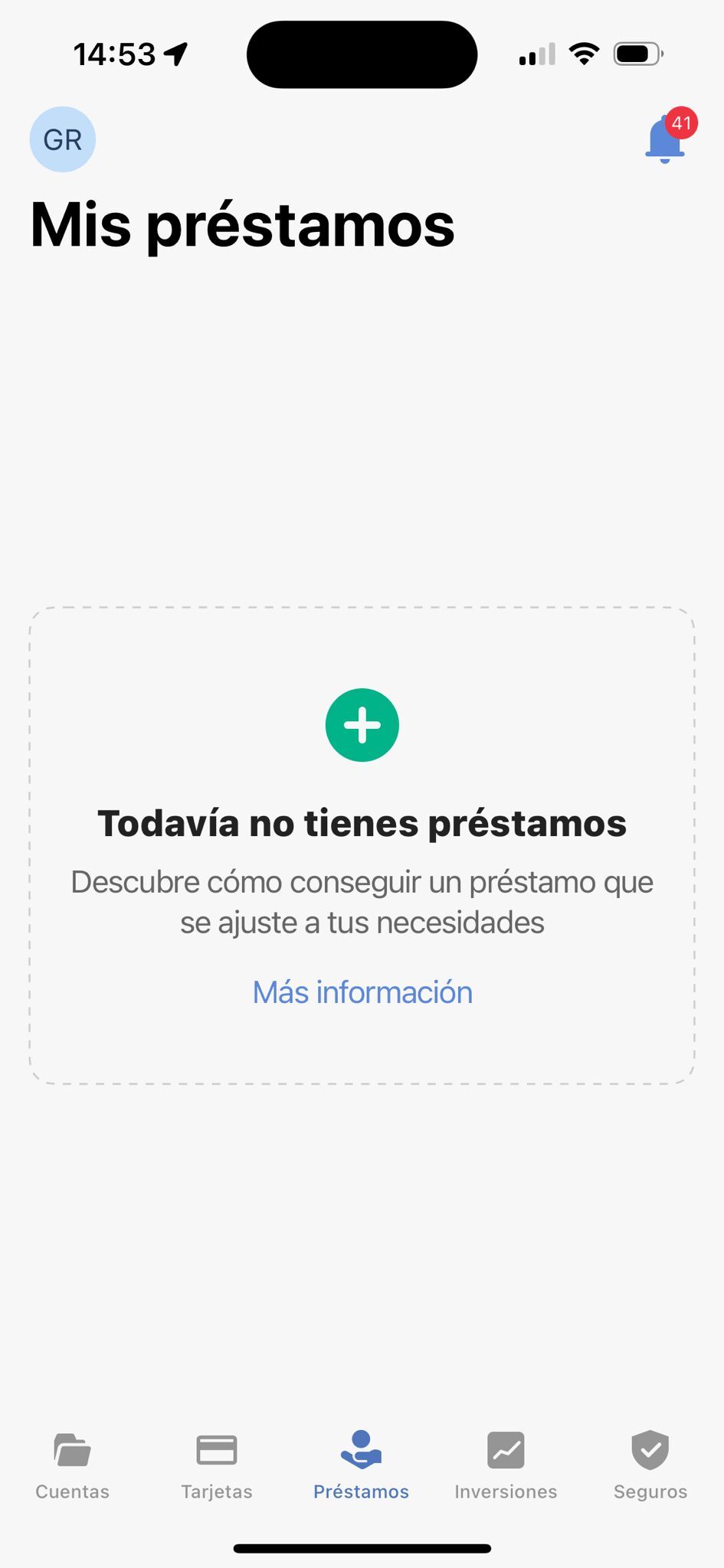
Task: Open the notifications bell
Action: tap(665, 140)
